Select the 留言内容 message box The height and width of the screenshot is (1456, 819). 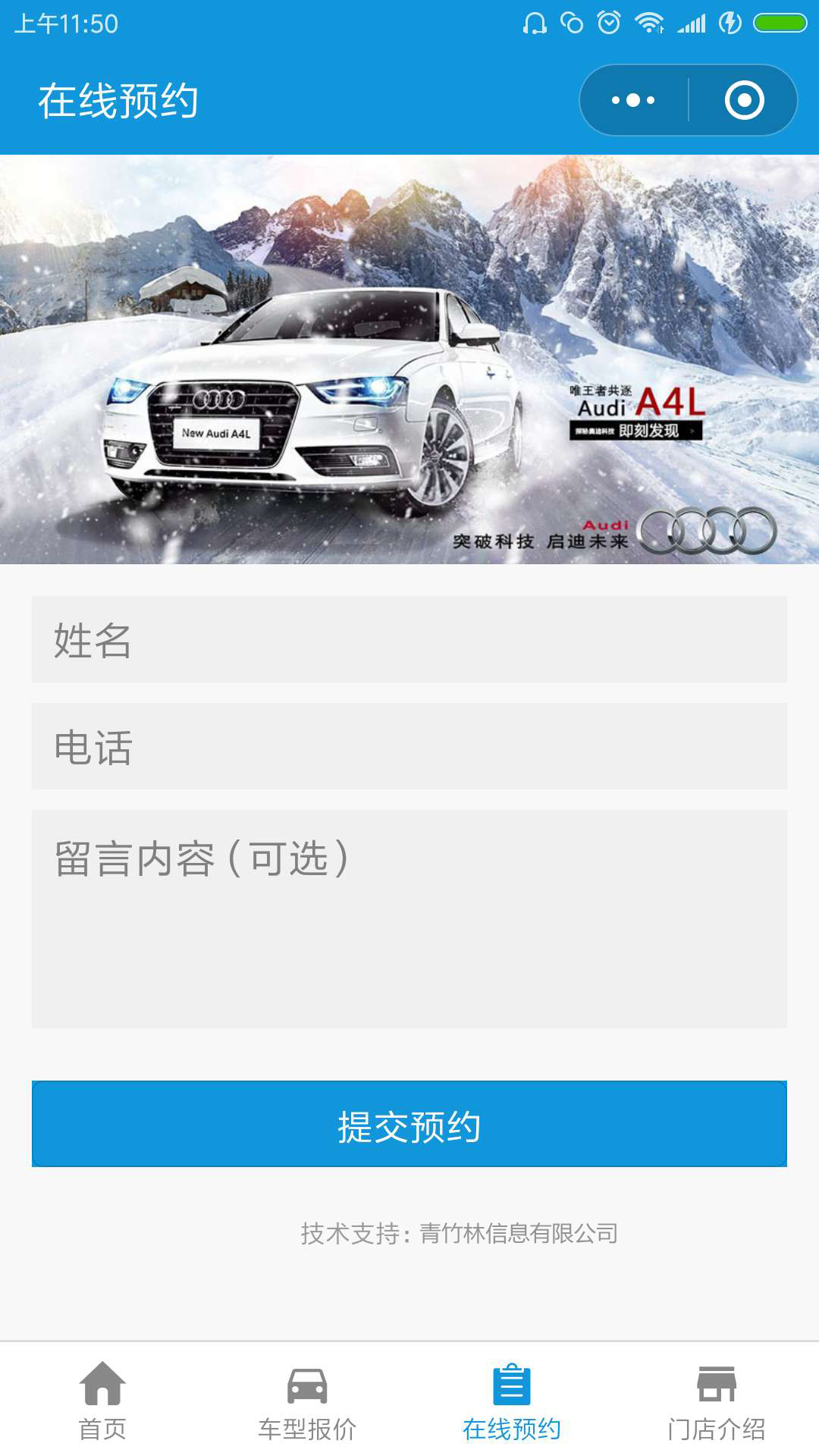409,918
